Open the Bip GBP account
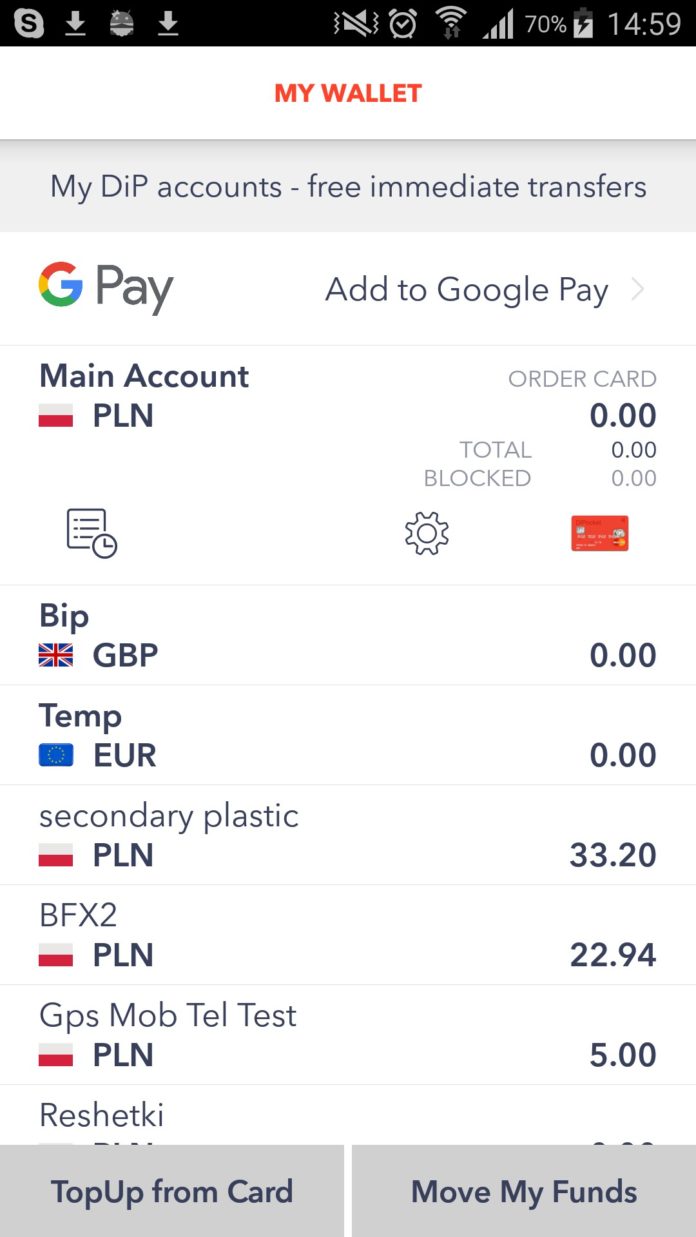 [348, 636]
